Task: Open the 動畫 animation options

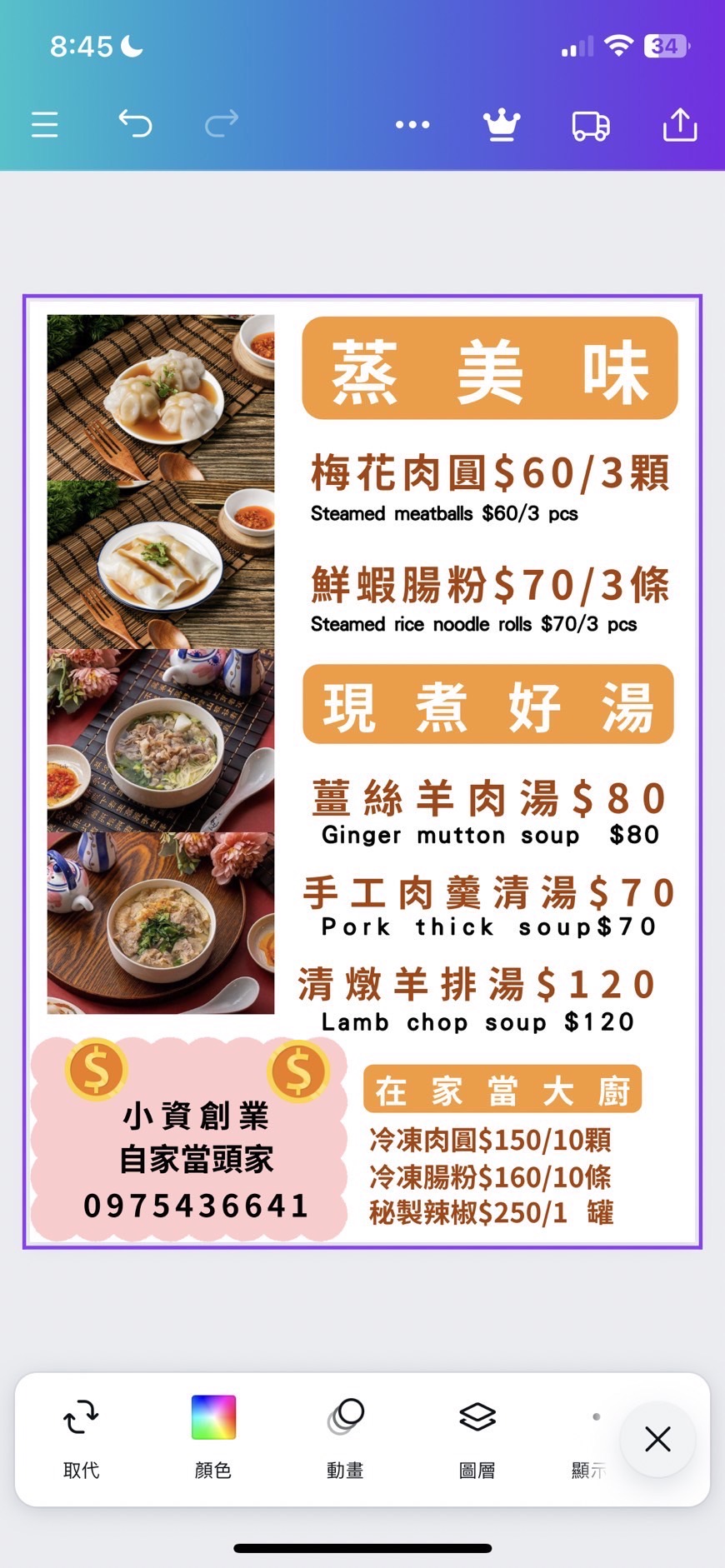Action: point(345,1438)
